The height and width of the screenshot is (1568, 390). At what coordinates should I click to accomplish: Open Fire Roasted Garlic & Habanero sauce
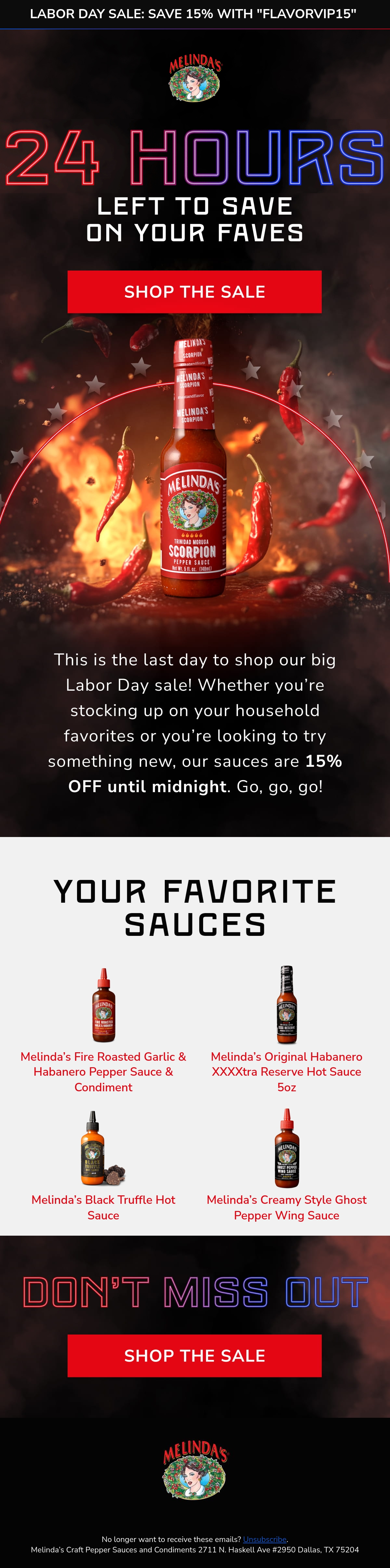tap(103, 1071)
